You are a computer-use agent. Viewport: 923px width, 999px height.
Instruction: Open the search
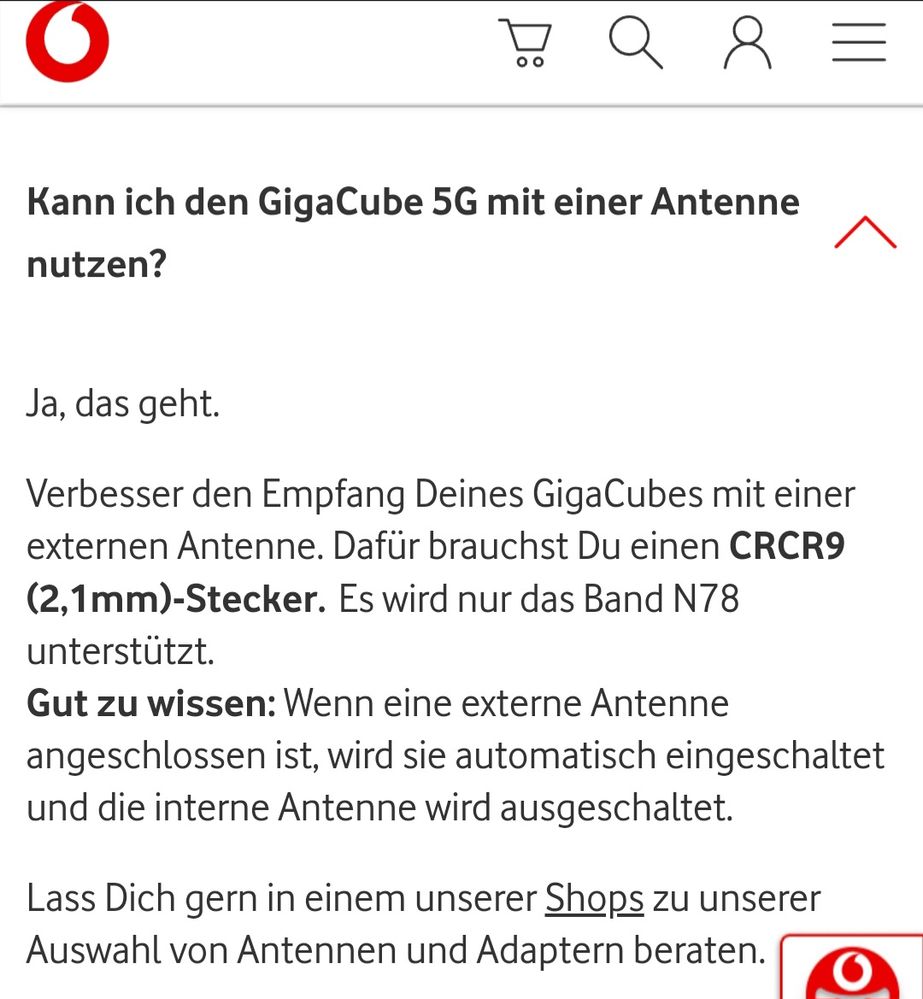coord(636,44)
